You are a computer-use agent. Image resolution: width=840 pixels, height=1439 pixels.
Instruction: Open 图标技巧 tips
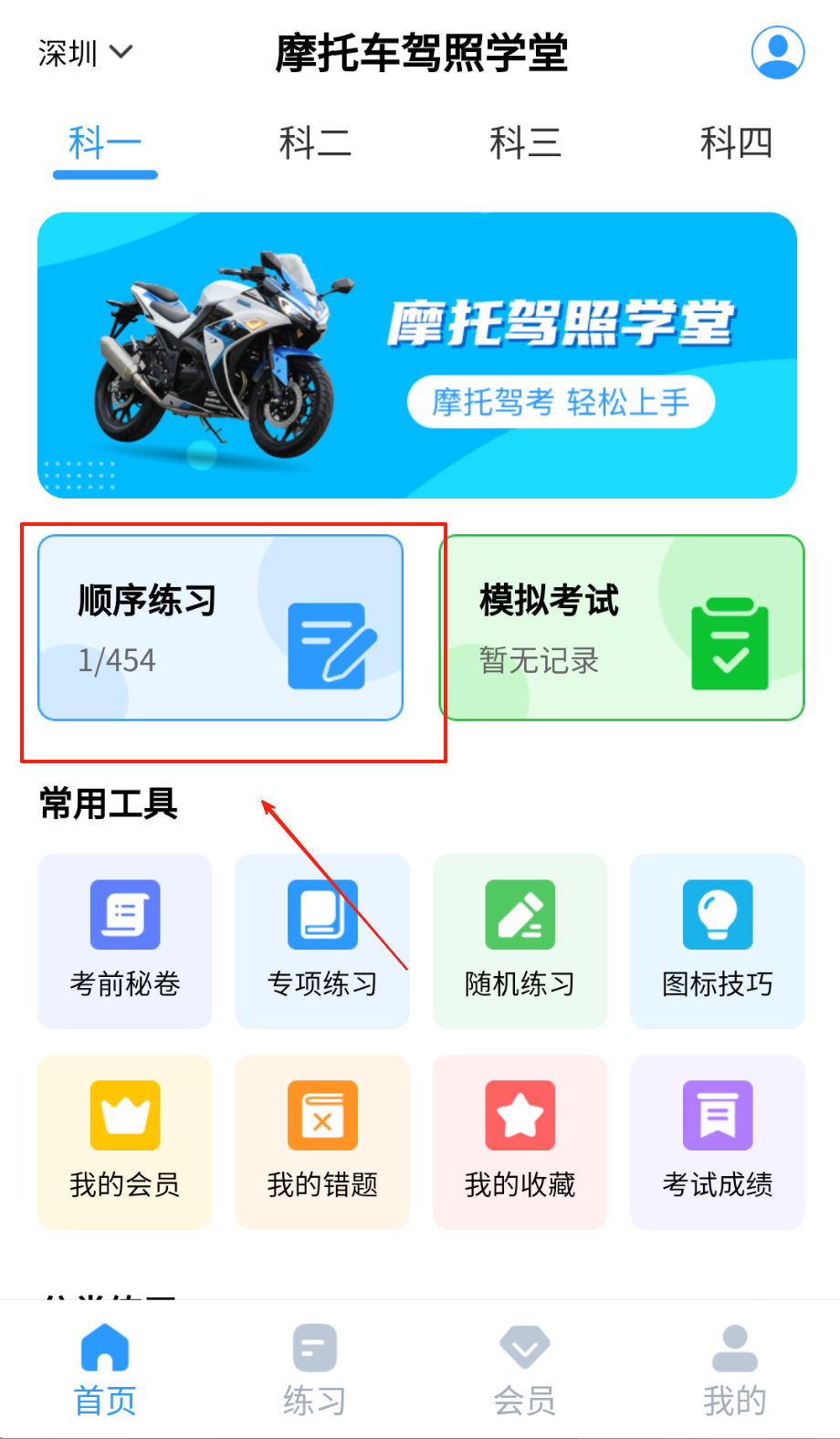(x=718, y=940)
